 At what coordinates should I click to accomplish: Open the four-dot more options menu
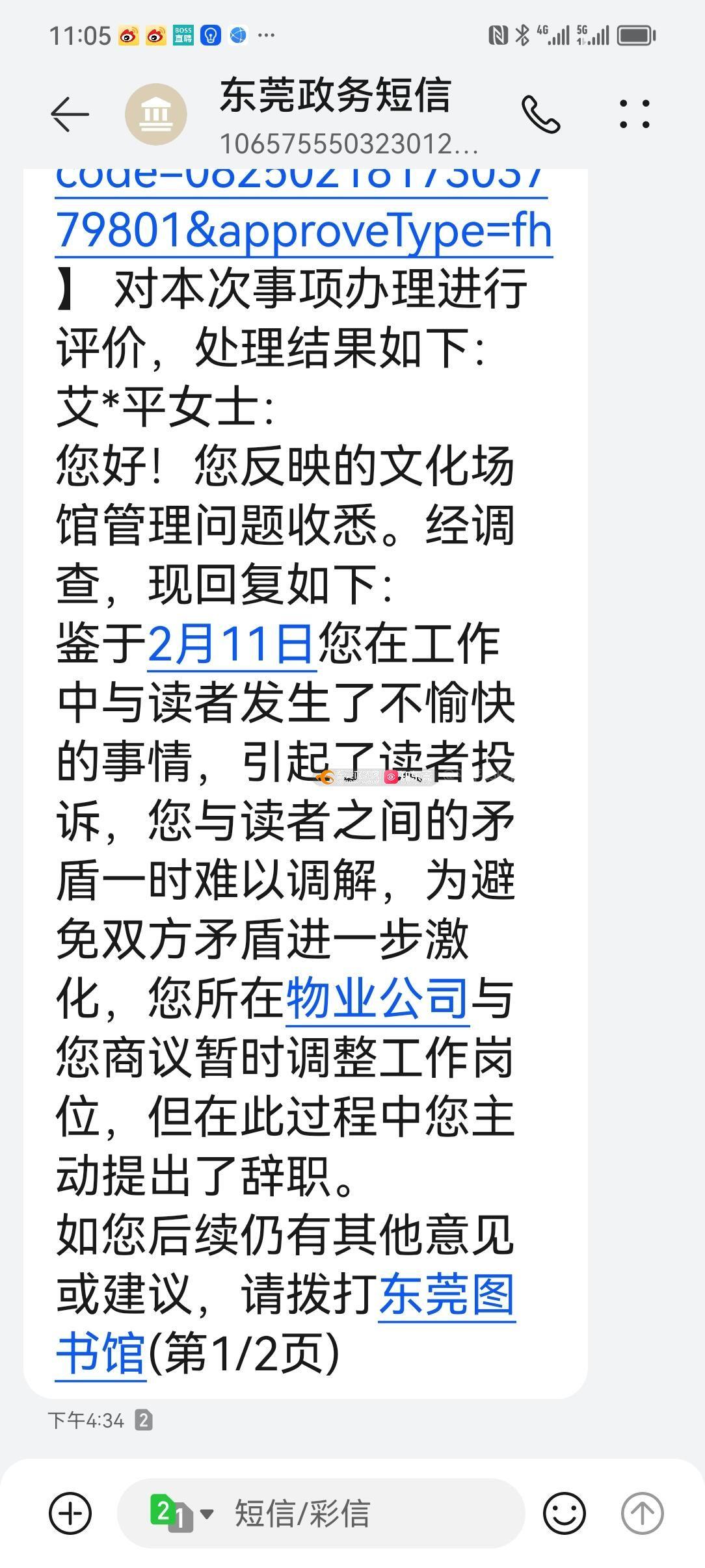(x=634, y=114)
